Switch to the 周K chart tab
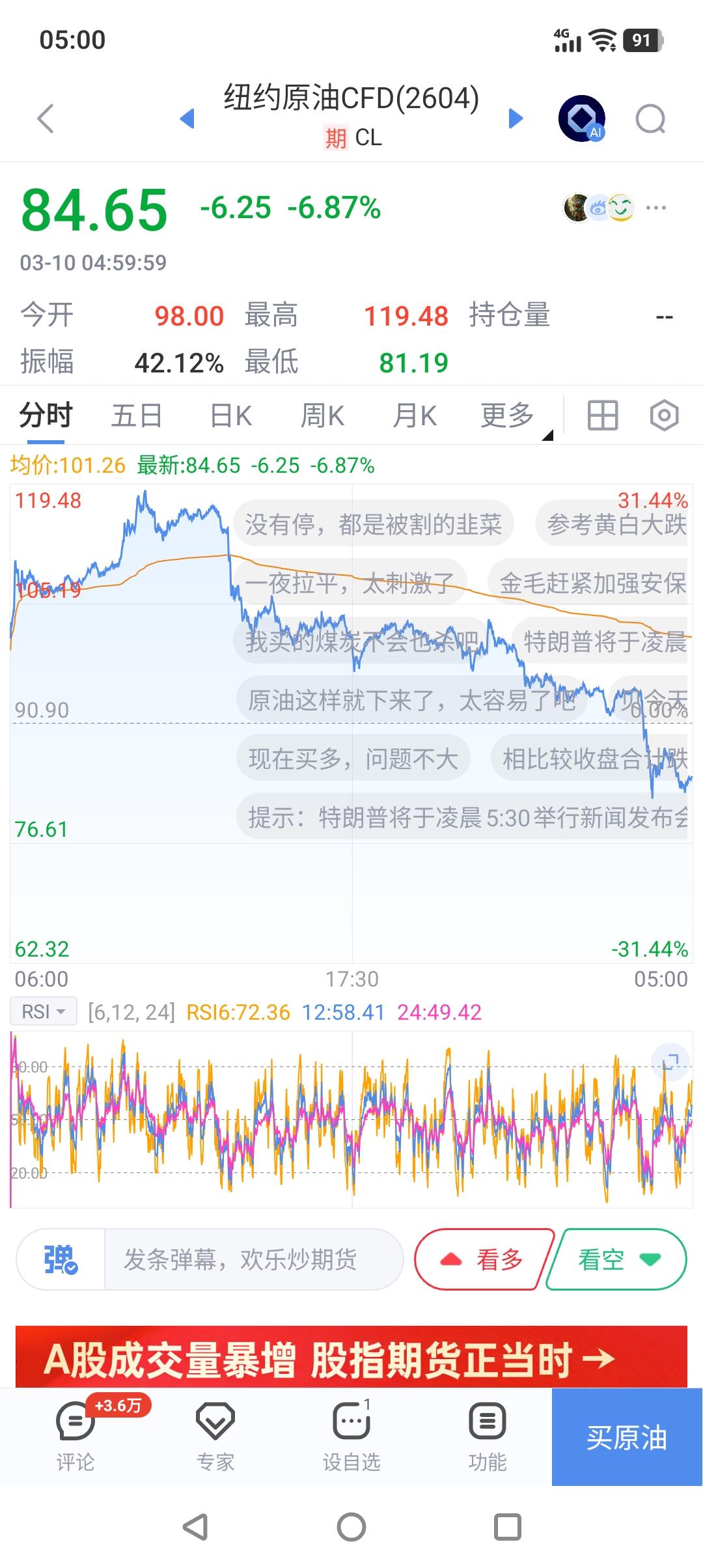The image size is (703, 1568). pyautogui.click(x=323, y=415)
